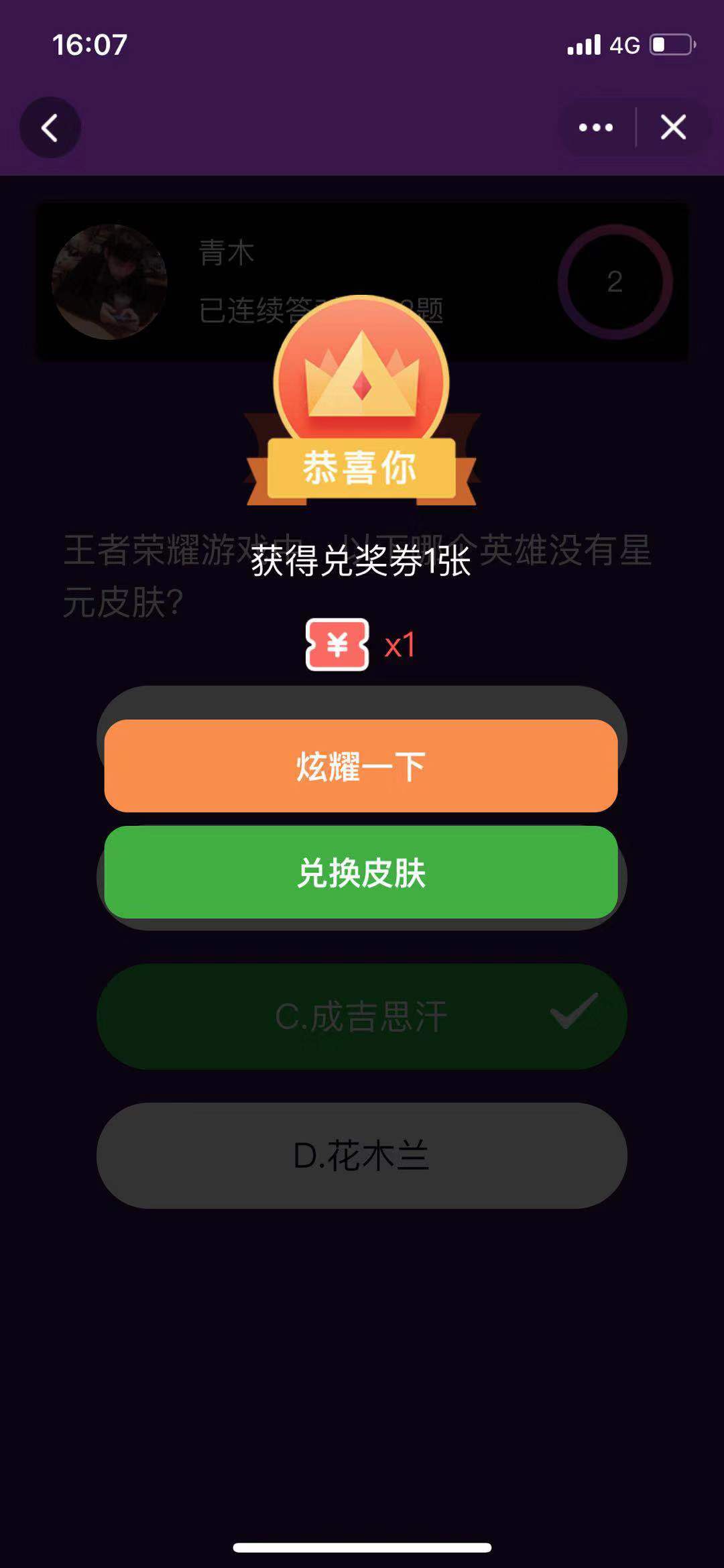
Task: Tap the cellular signal bars icon
Action: pyautogui.click(x=583, y=44)
